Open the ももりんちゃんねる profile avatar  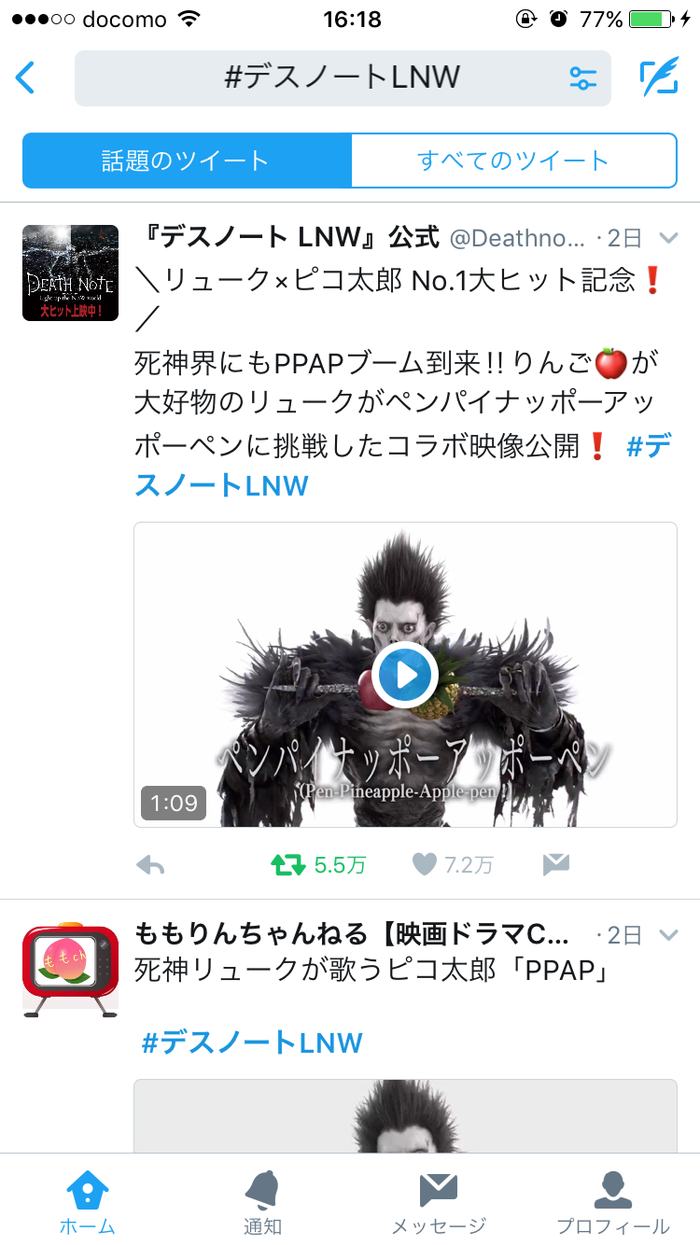coord(70,968)
